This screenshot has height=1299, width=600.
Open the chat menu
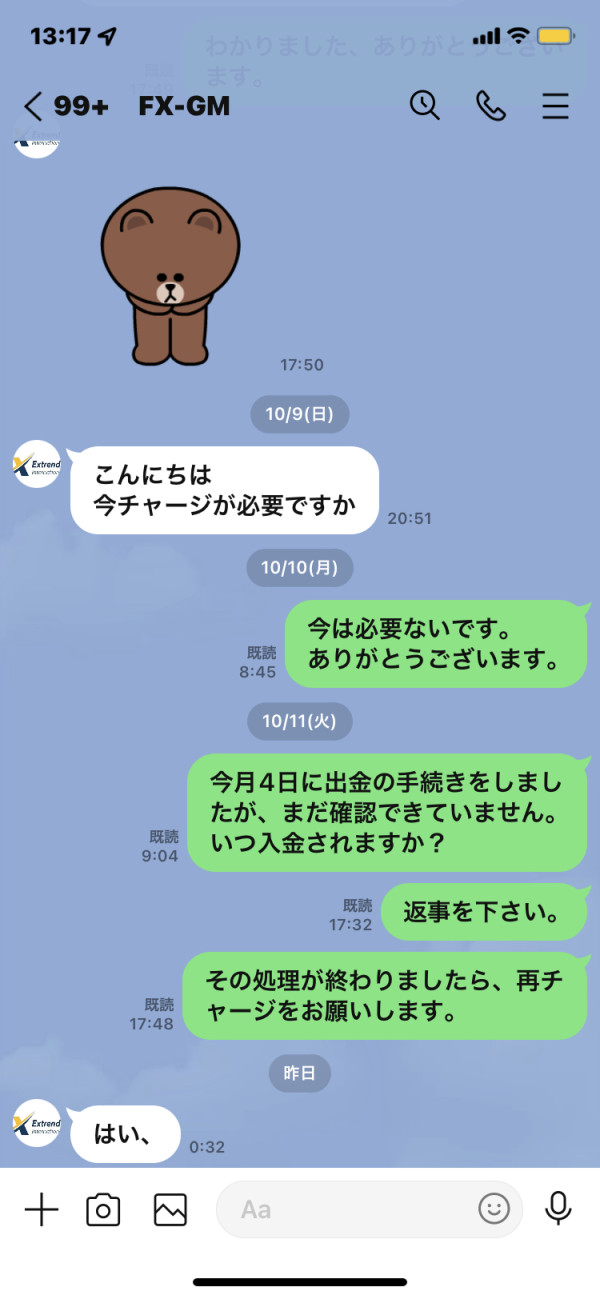pos(556,106)
